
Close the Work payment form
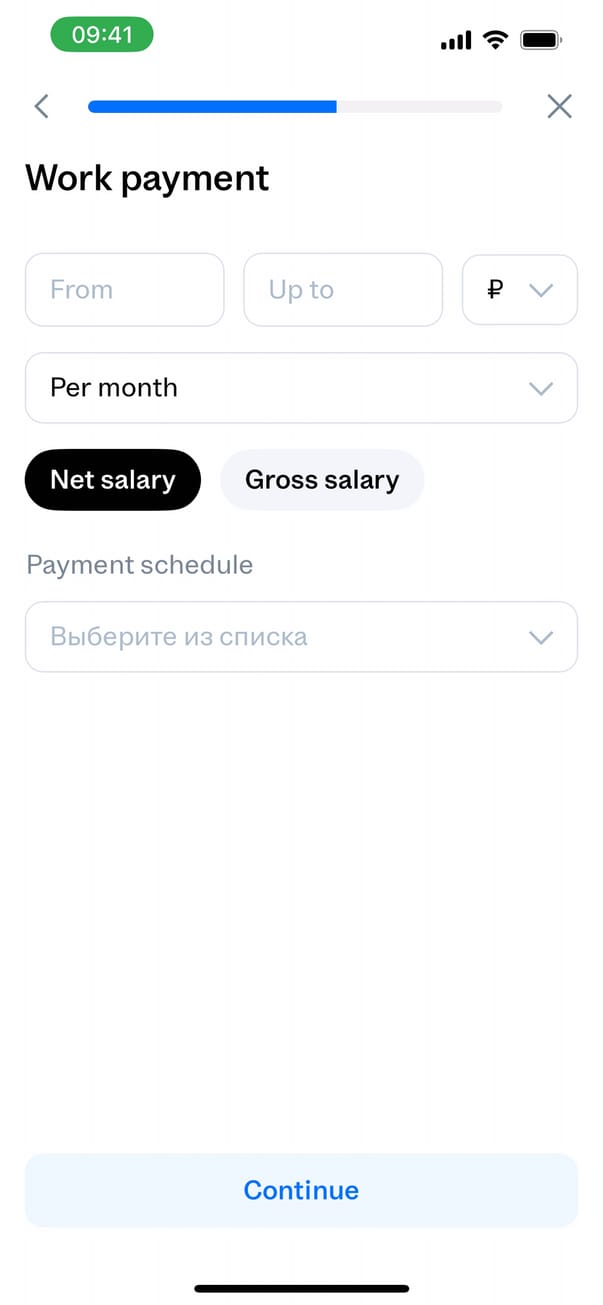coord(559,106)
